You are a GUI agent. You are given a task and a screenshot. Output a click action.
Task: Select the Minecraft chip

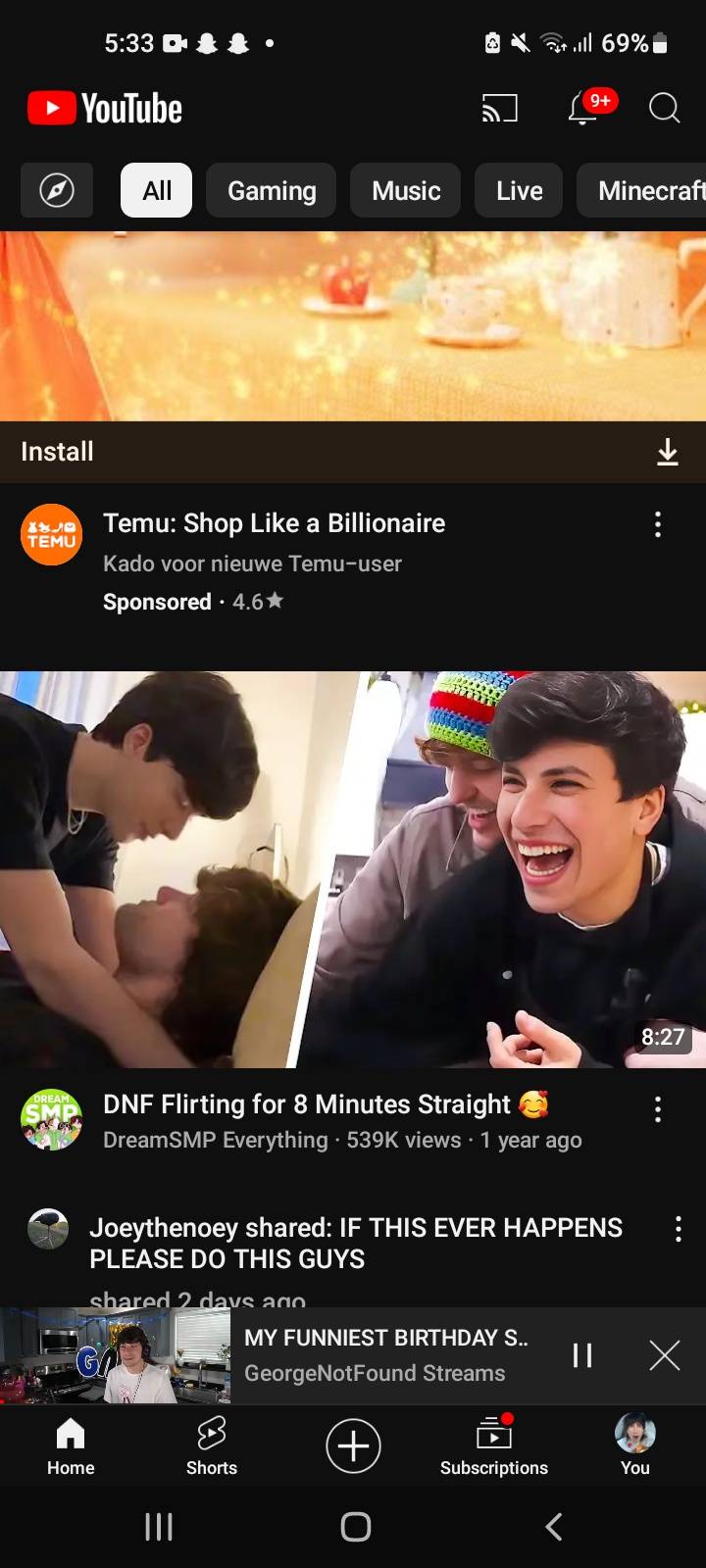(647, 190)
